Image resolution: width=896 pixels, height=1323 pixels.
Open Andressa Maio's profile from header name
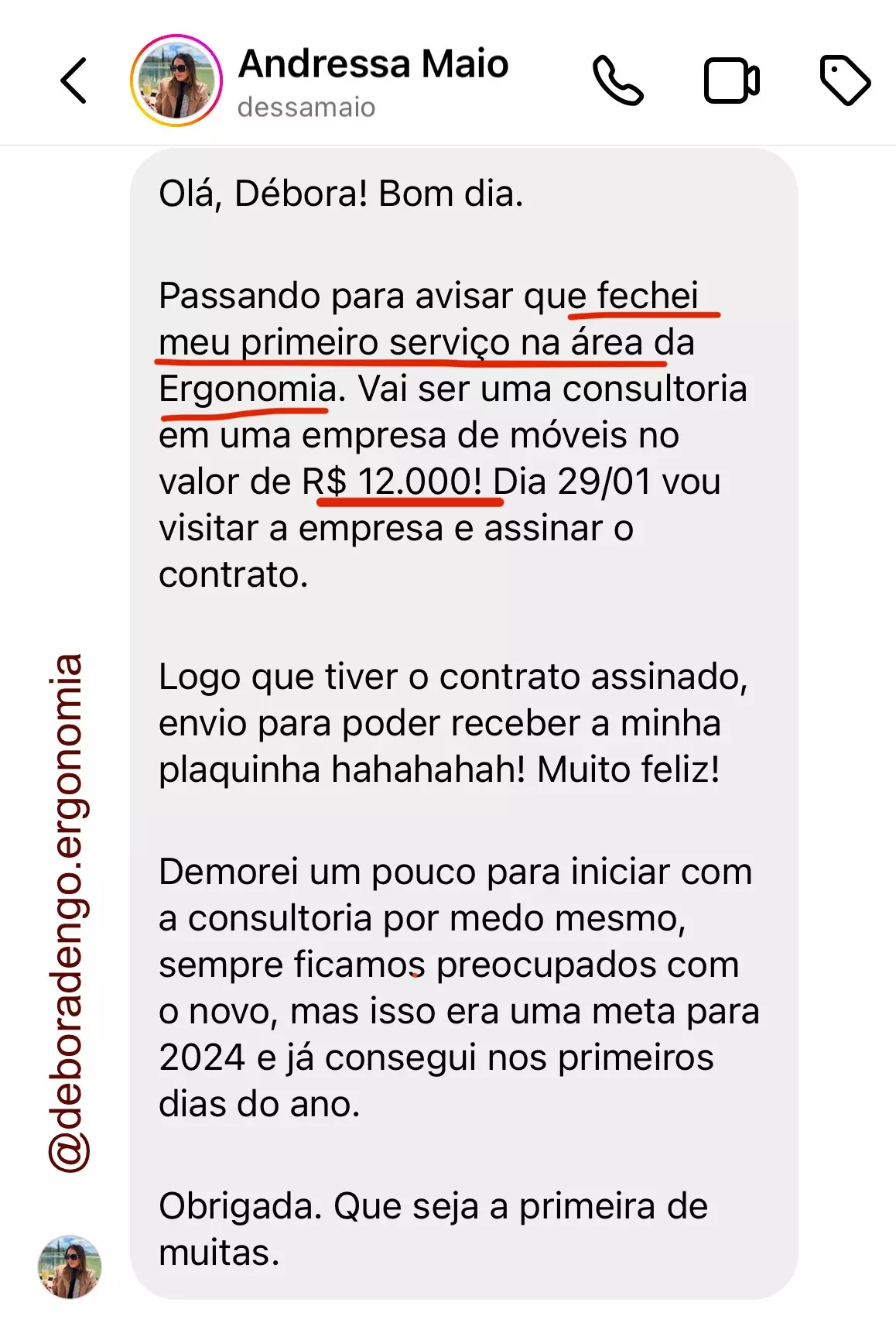click(373, 64)
